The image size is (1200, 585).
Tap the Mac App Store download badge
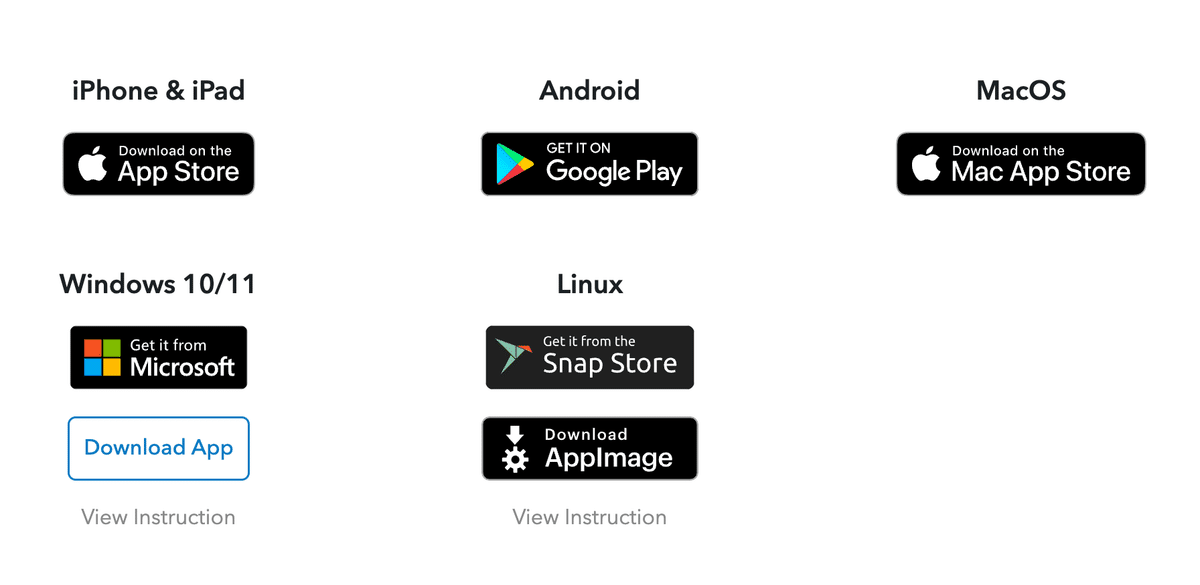(x=1020, y=164)
